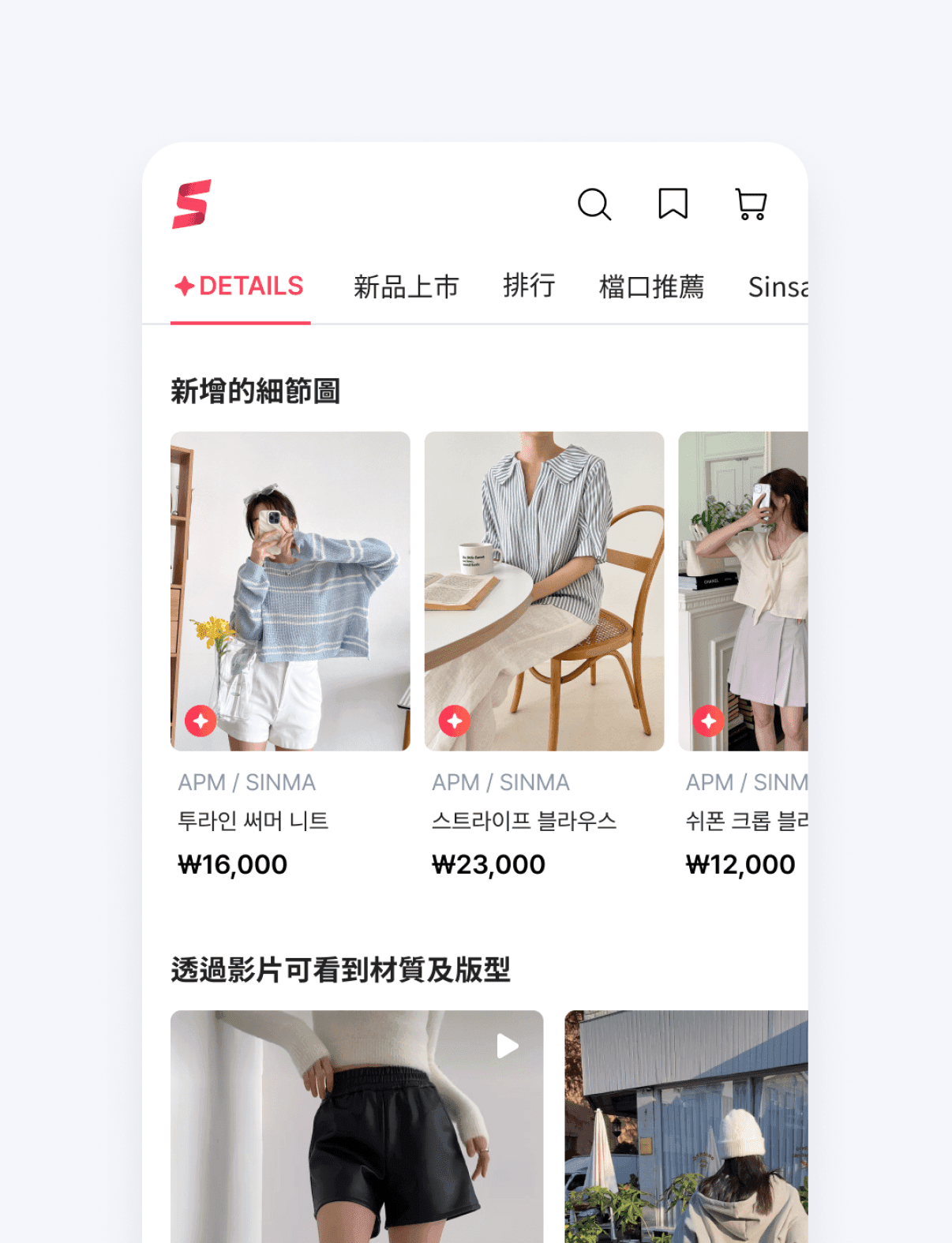View the ₩12,000 cream blouse product

tap(743, 590)
